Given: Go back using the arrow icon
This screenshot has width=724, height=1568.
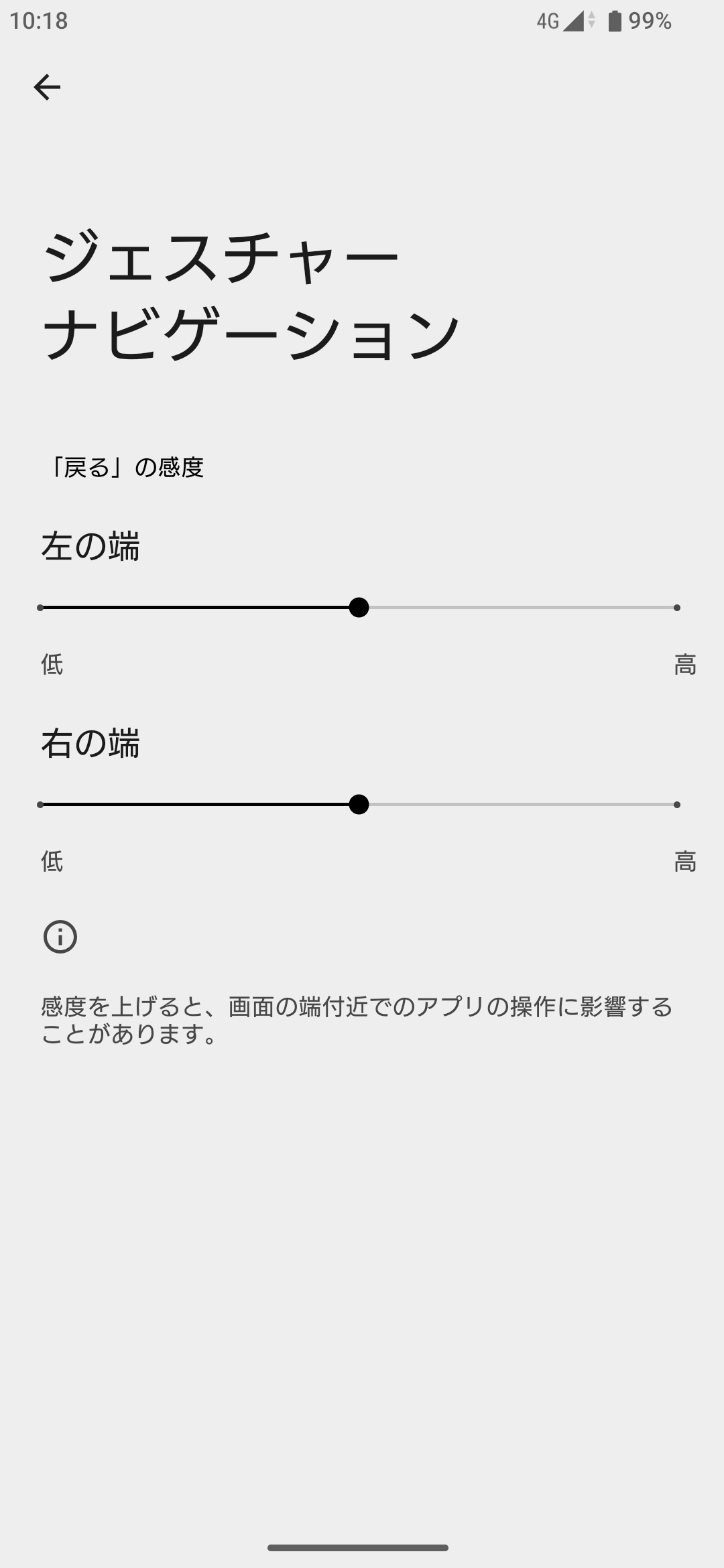Looking at the screenshot, I should [47, 87].
